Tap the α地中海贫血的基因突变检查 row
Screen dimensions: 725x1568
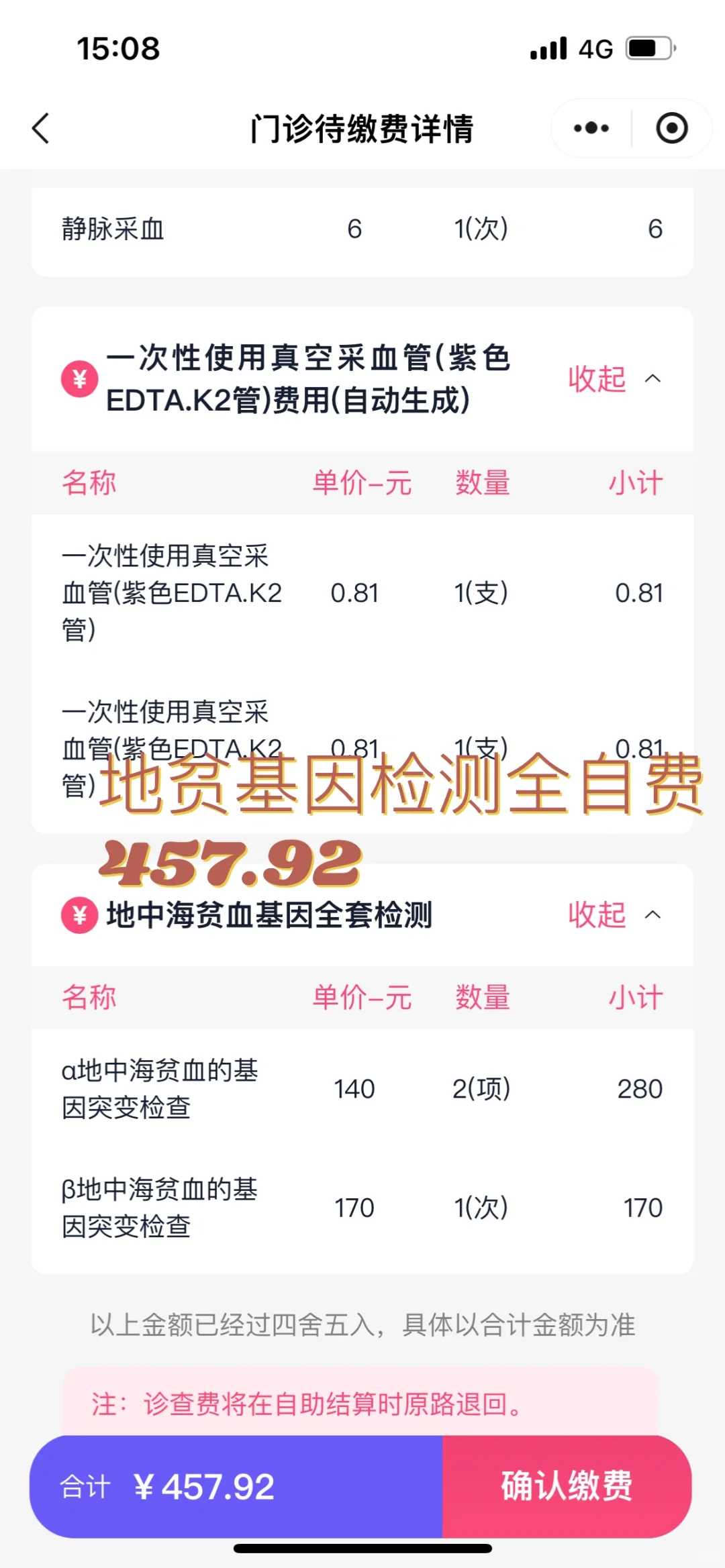pyautogui.click(x=362, y=1088)
